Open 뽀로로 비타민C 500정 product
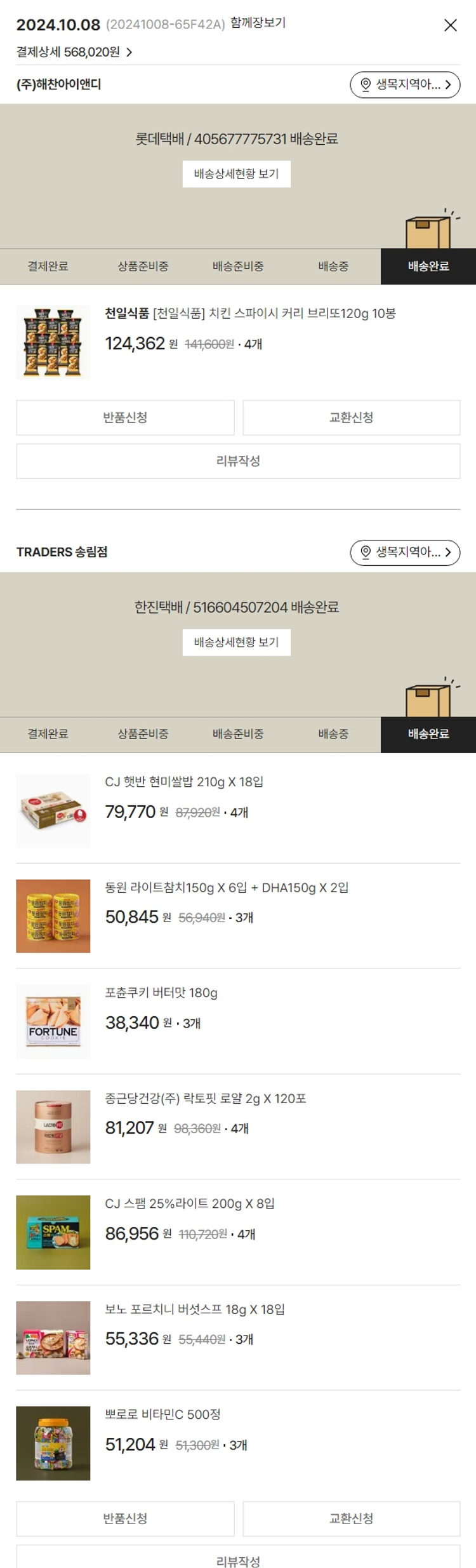 point(162,1414)
